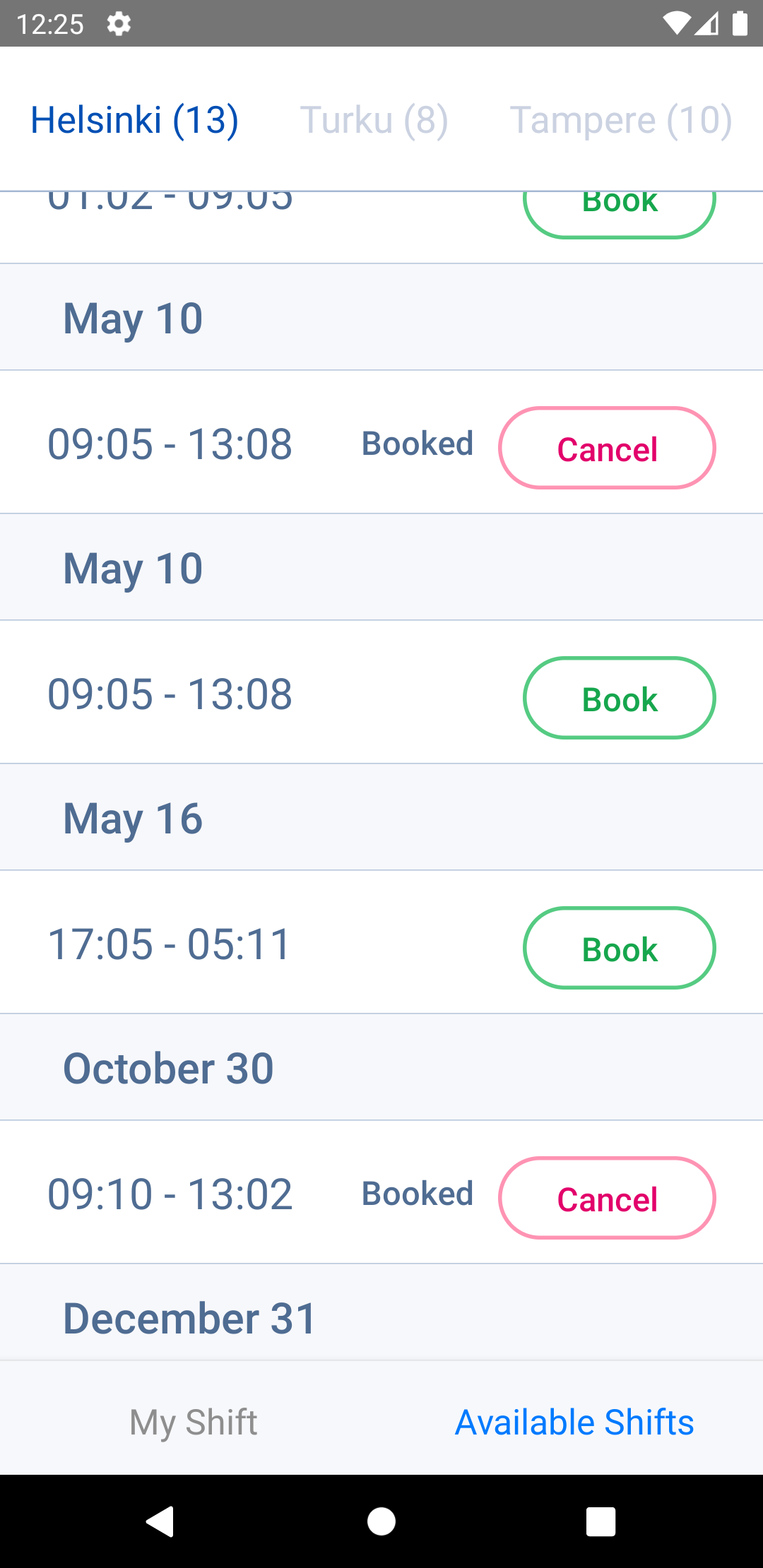Tap the 09:10 - 13:02 shift time

170,1194
